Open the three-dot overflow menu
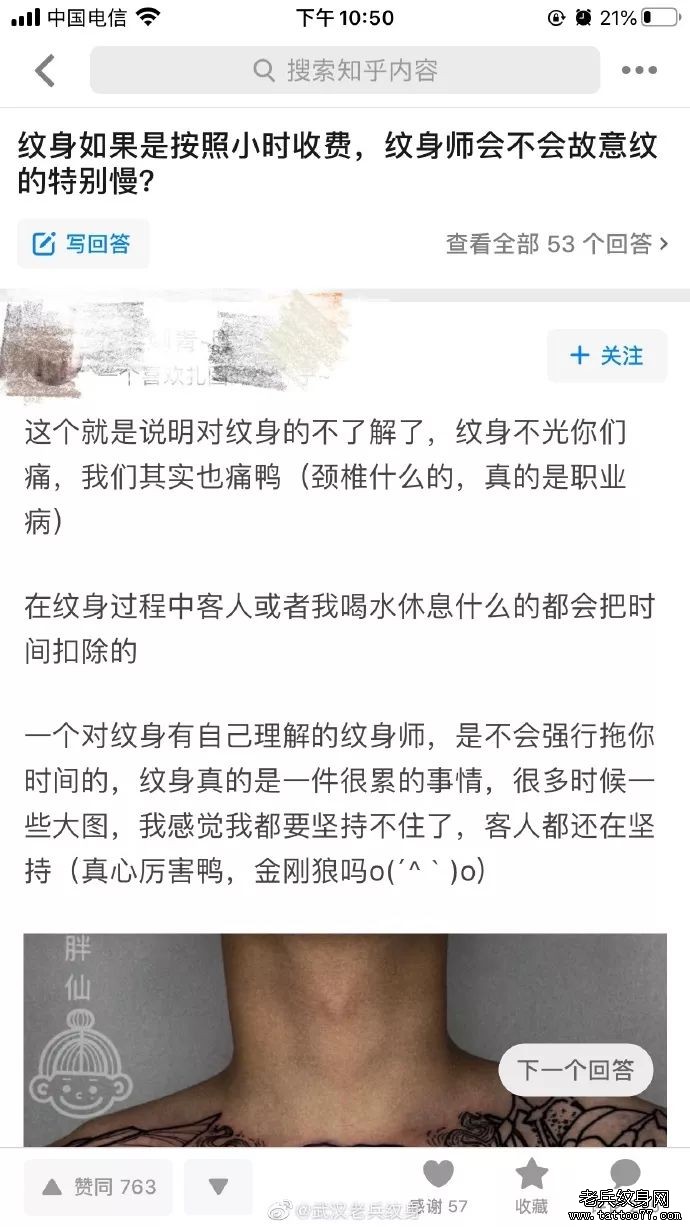The height and width of the screenshot is (1227, 690). click(638, 70)
